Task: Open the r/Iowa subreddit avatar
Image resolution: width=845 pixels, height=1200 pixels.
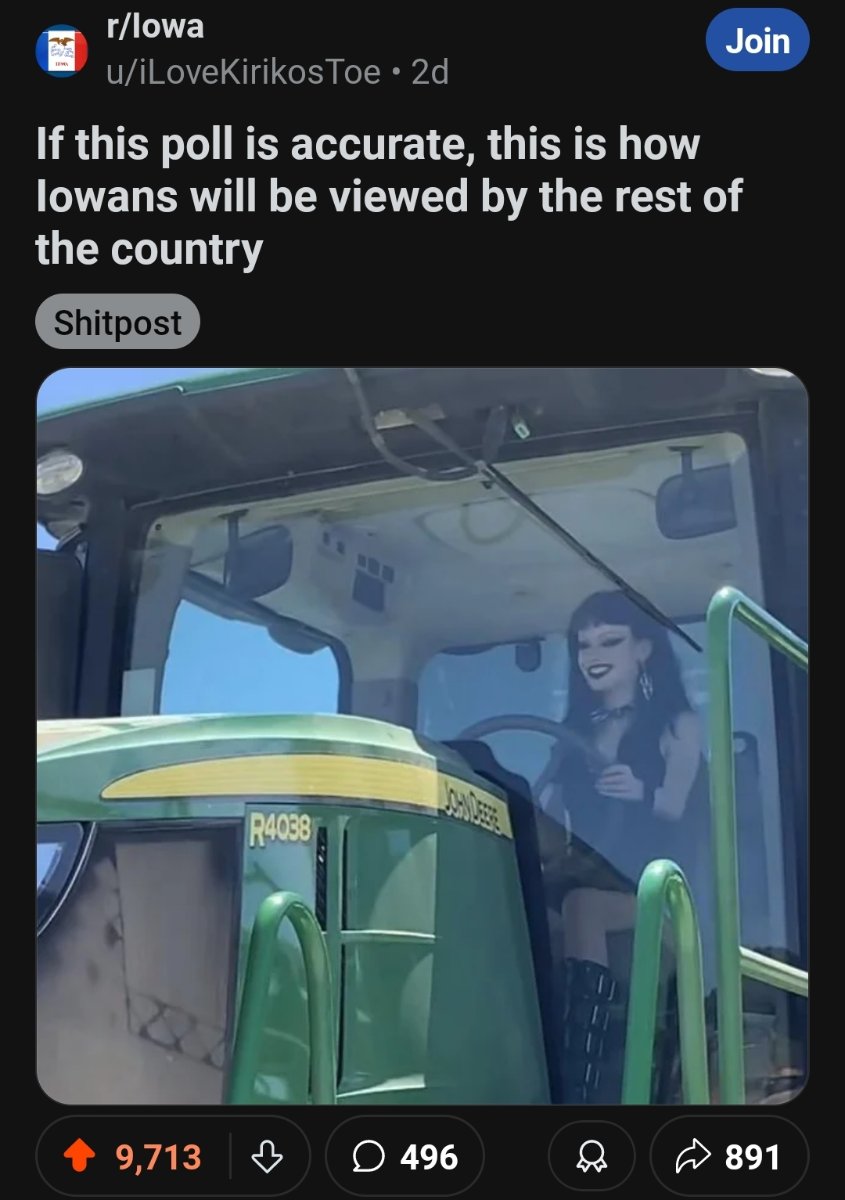Action: click(62, 51)
